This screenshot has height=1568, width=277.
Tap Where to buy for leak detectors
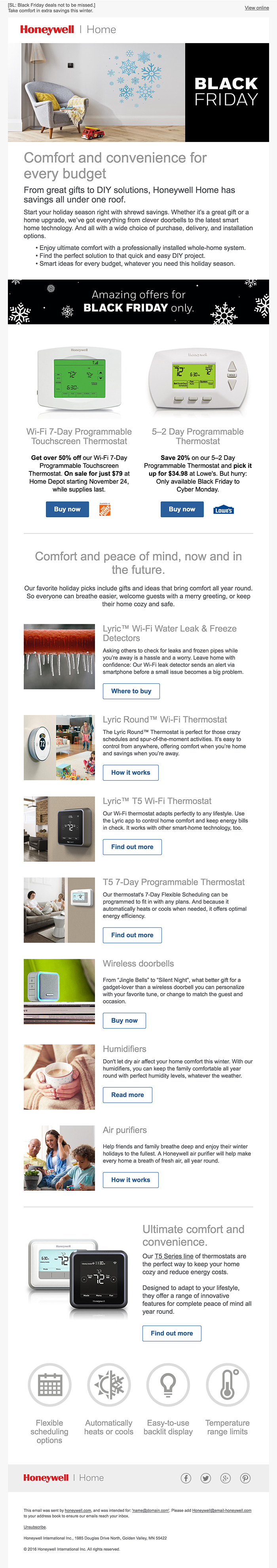tap(131, 691)
